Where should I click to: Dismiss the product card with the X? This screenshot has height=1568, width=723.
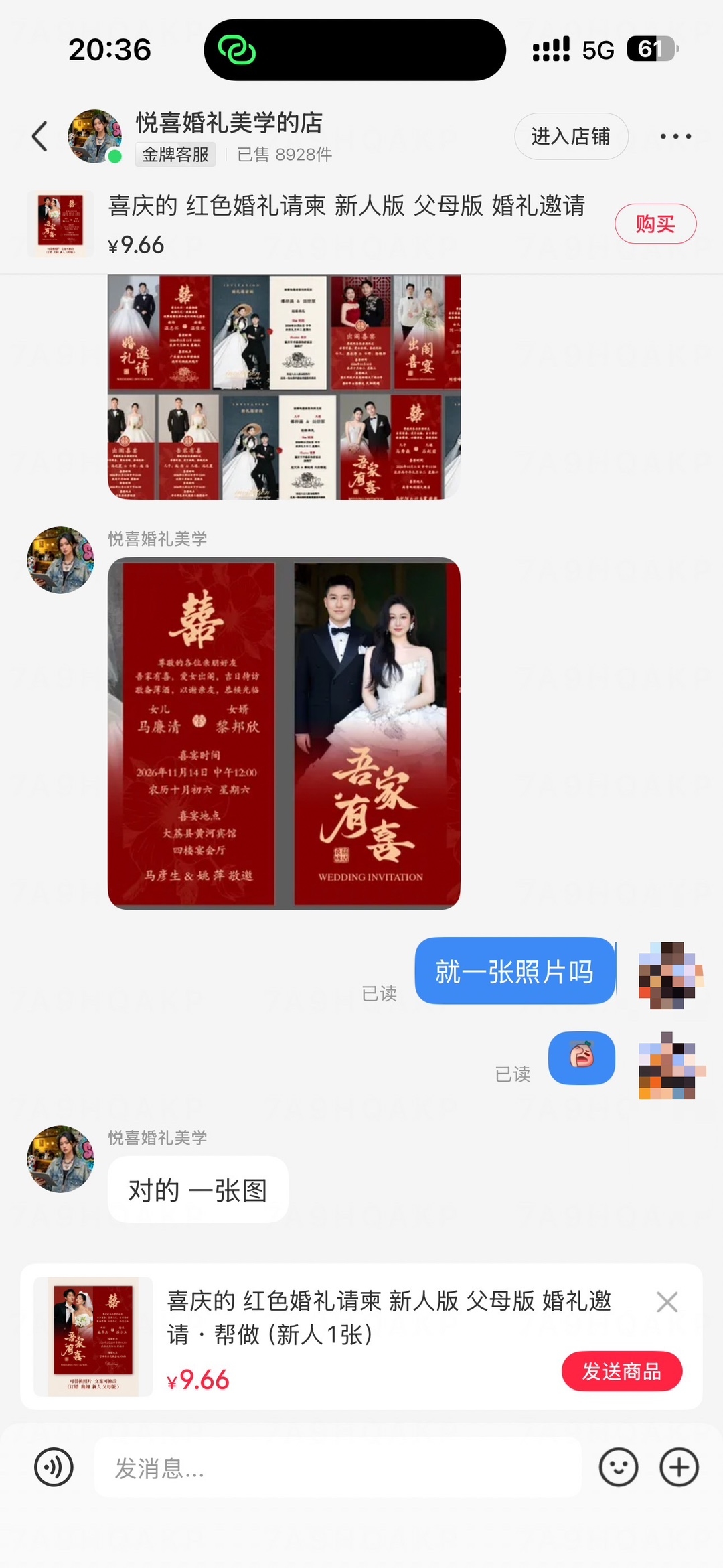tap(667, 1302)
